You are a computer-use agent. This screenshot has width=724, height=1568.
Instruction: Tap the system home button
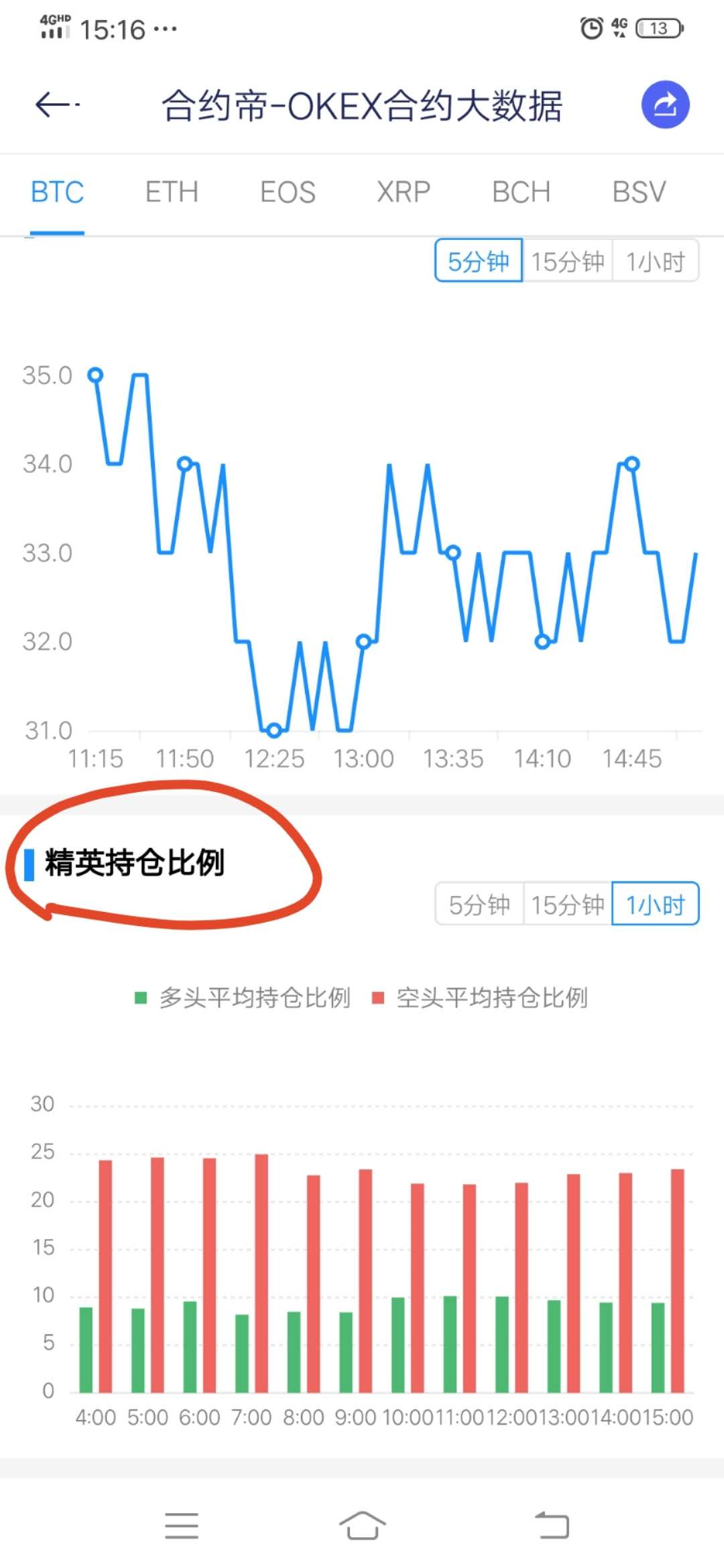point(362,1526)
